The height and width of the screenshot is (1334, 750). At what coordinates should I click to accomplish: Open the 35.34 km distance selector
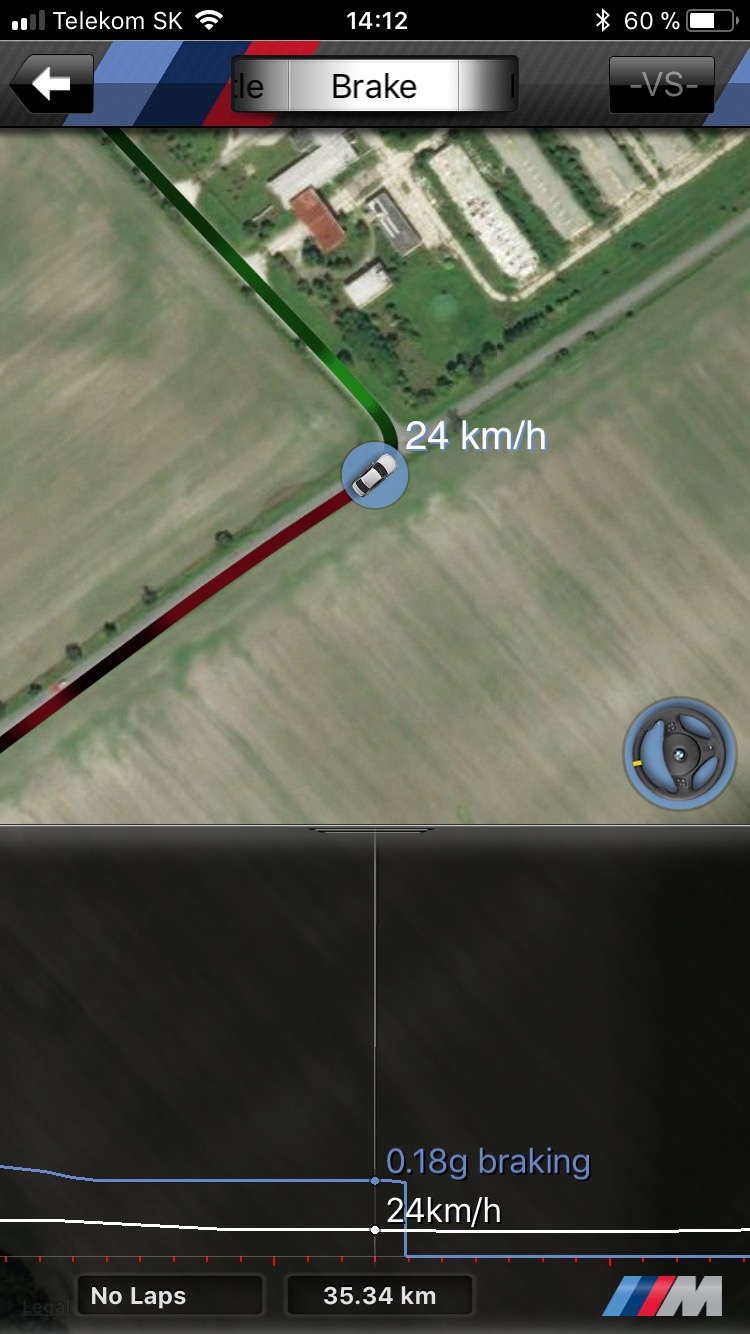pyautogui.click(x=380, y=1294)
